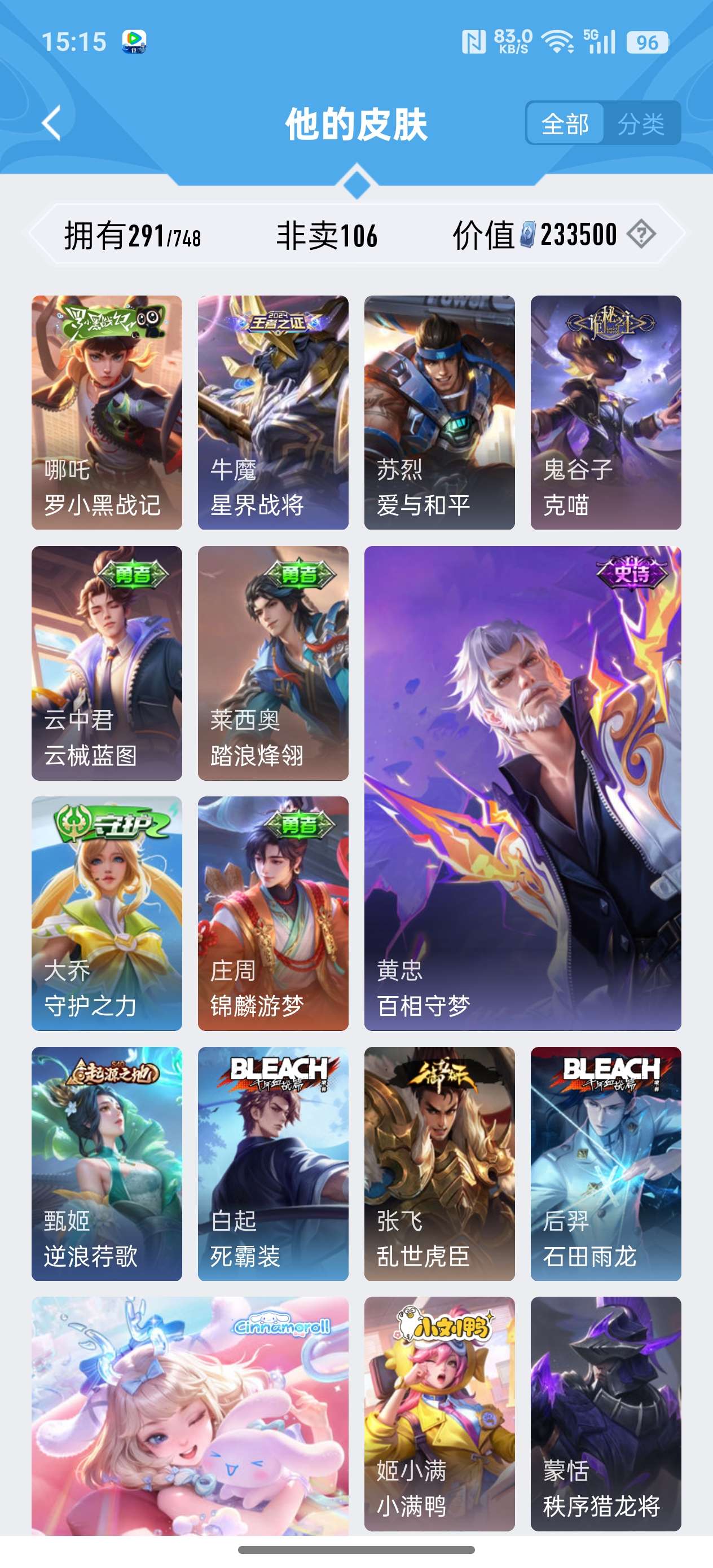
Task: Open 白起 死霸装 skin card
Action: (x=273, y=1163)
